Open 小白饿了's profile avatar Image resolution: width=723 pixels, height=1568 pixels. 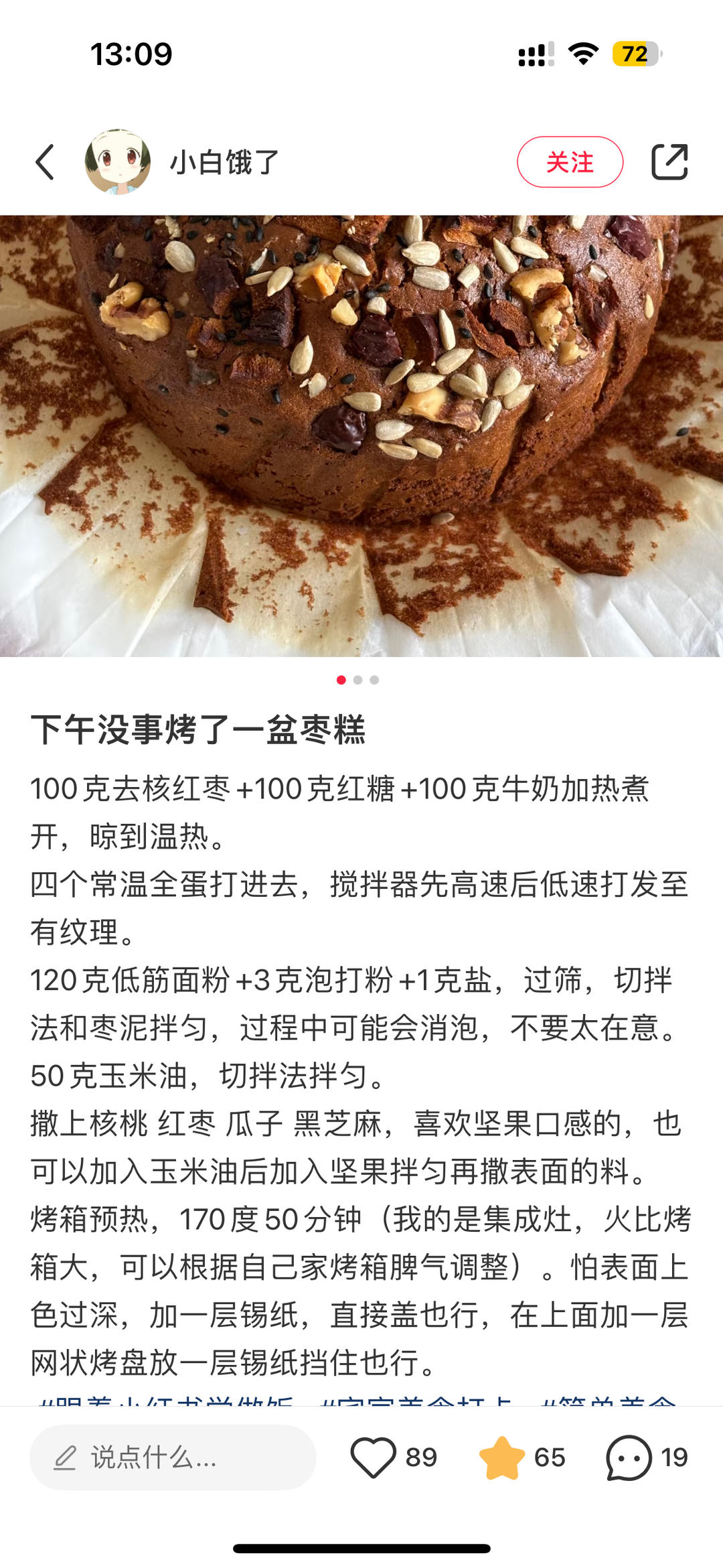coord(118,162)
